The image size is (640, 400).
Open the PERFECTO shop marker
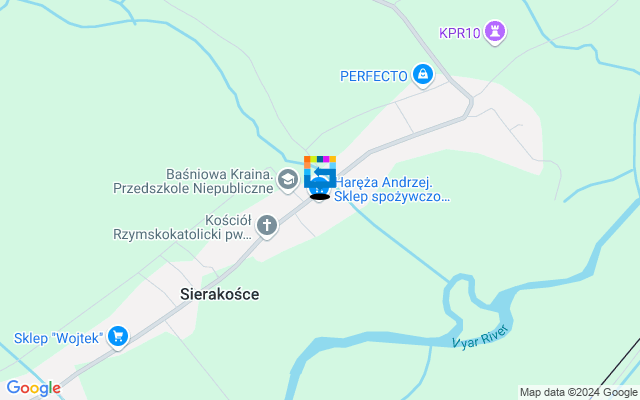(x=423, y=74)
